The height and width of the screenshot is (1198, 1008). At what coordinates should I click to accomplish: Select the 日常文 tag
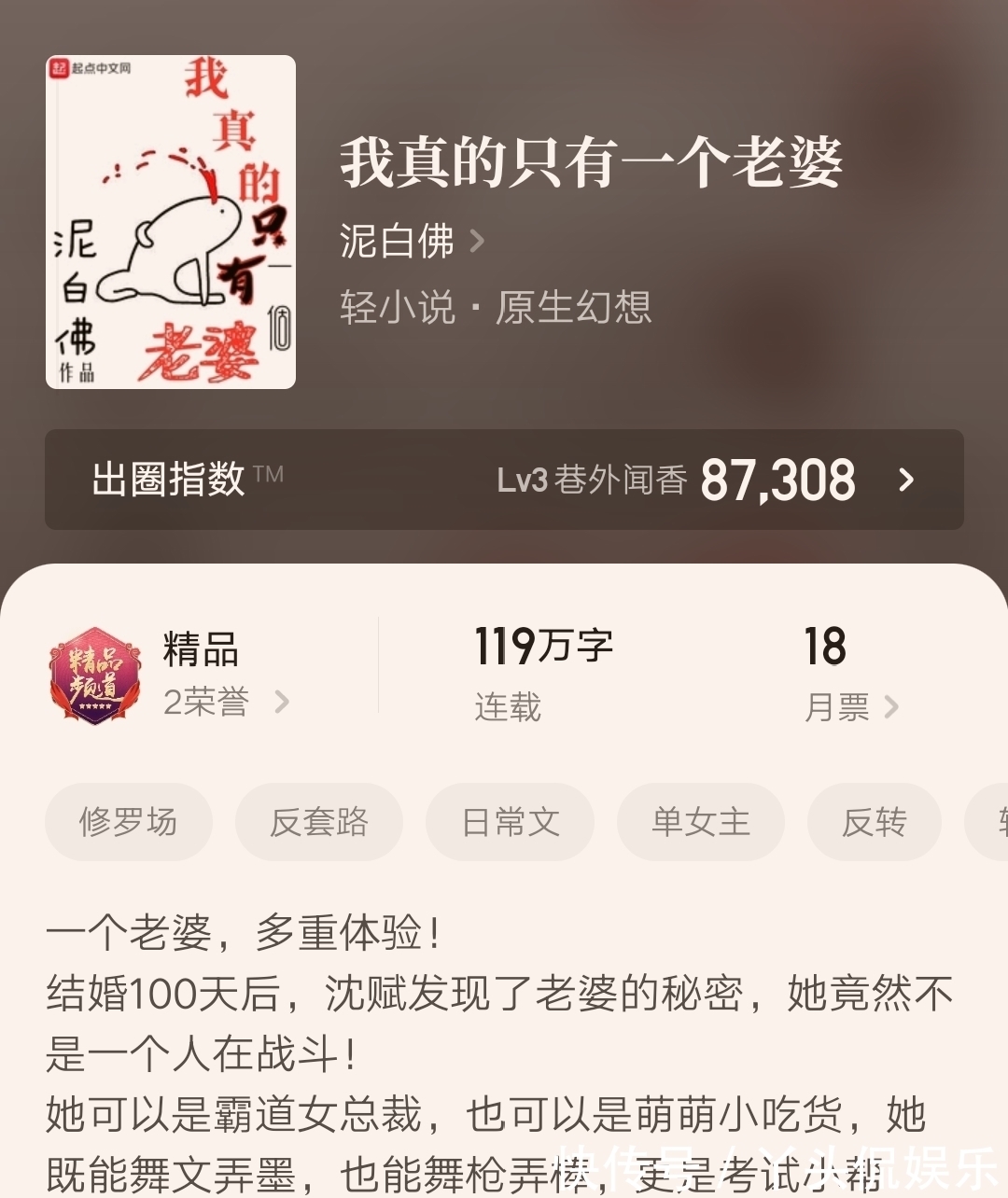pyautogui.click(x=509, y=822)
